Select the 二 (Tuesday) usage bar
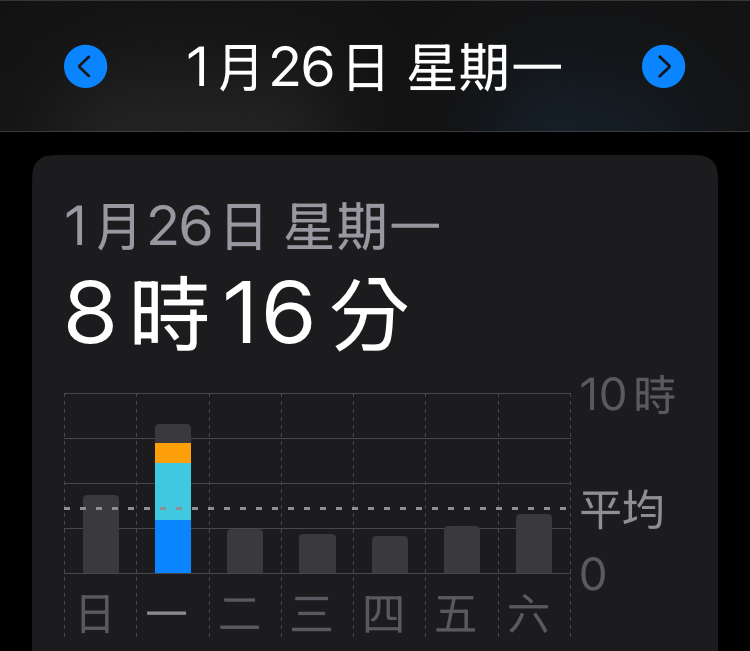Viewport: 750px width, 651px height. pos(245,551)
